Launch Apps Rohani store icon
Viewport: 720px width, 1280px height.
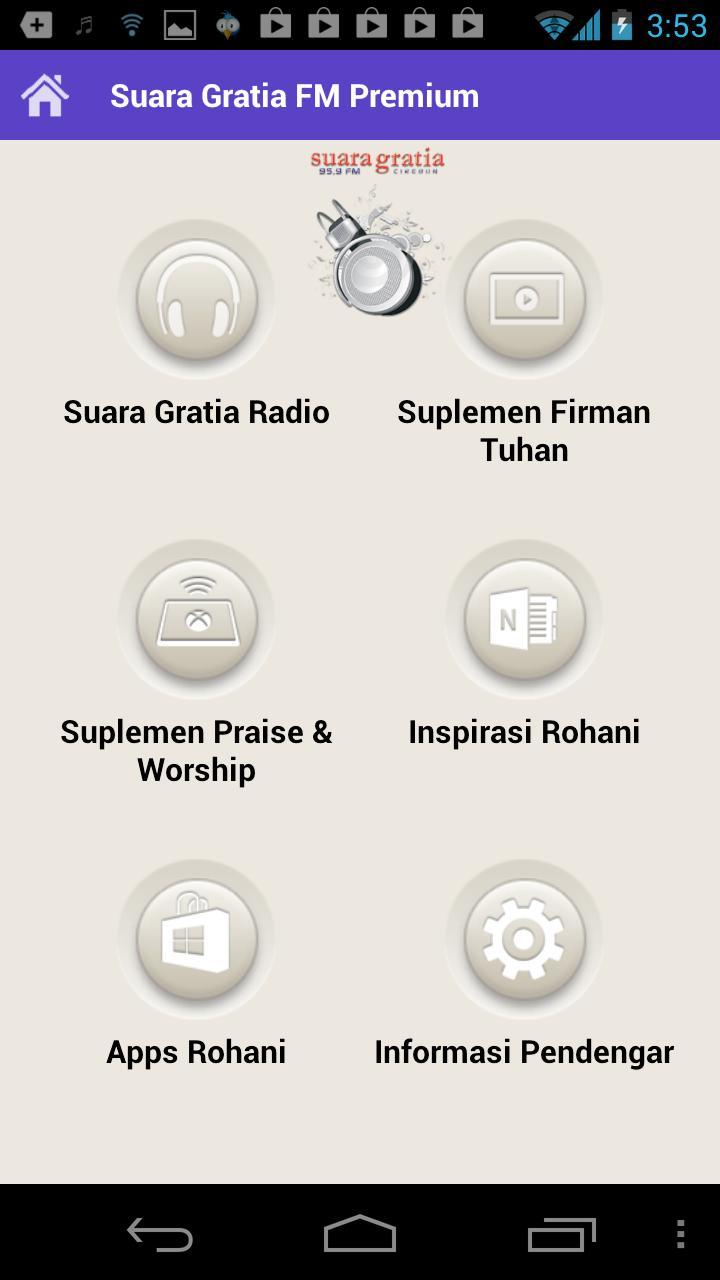[196, 938]
